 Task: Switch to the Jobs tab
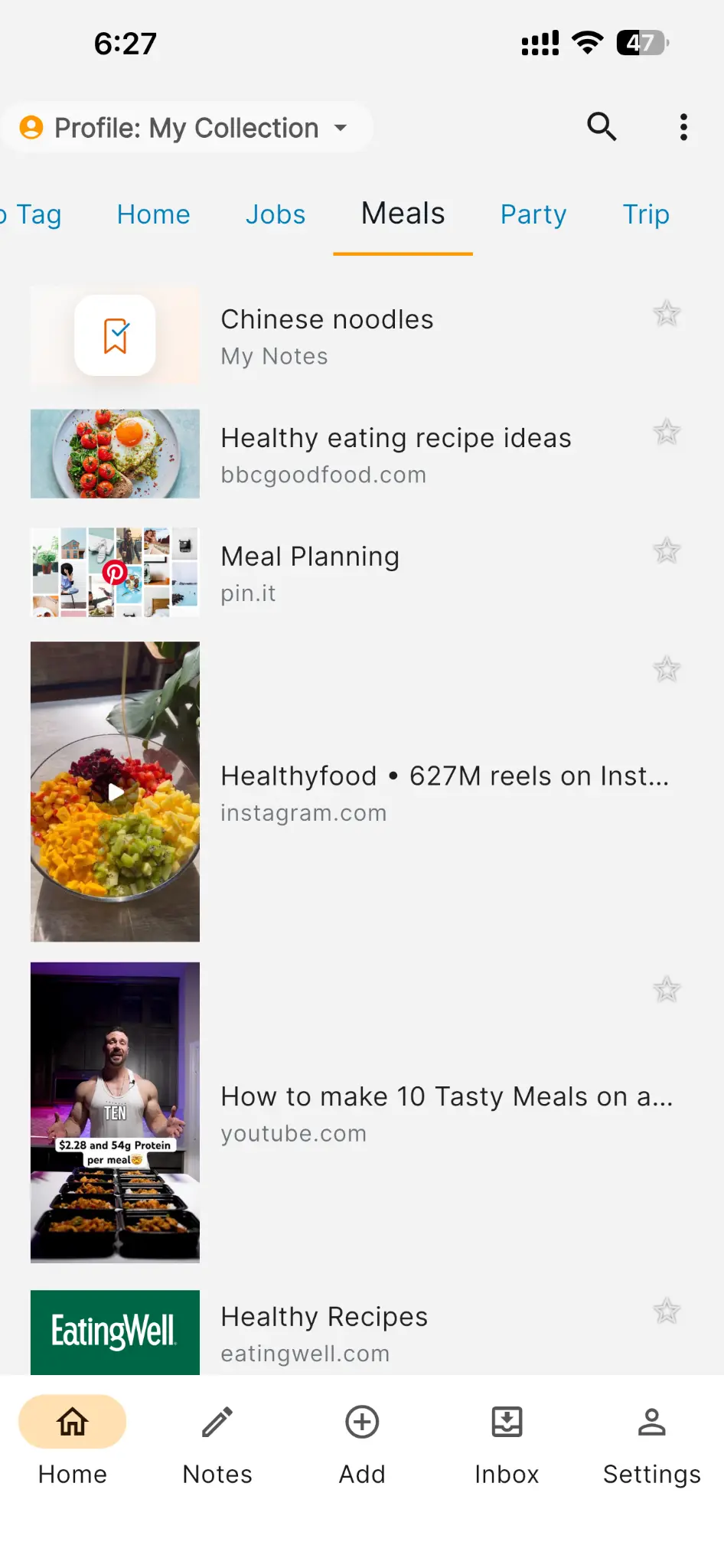coord(276,214)
